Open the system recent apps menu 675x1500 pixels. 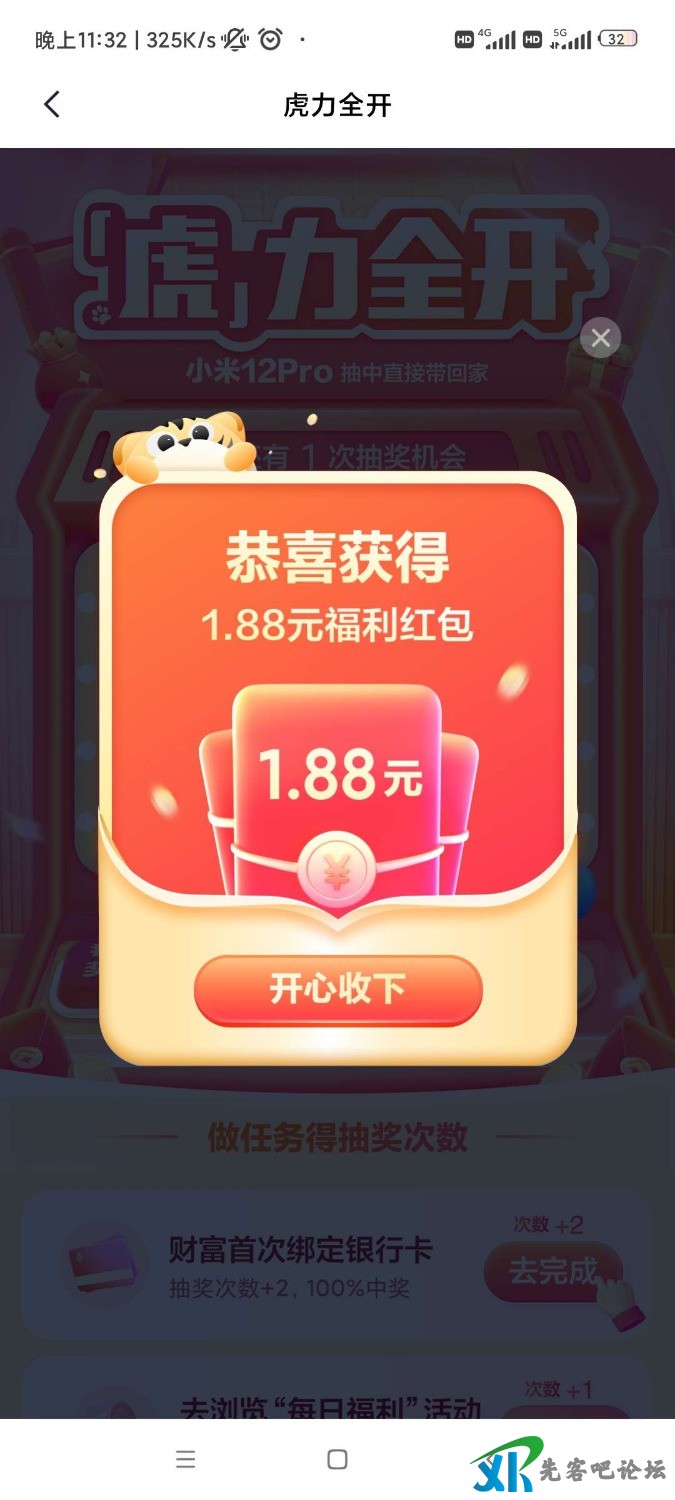tap(185, 1459)
